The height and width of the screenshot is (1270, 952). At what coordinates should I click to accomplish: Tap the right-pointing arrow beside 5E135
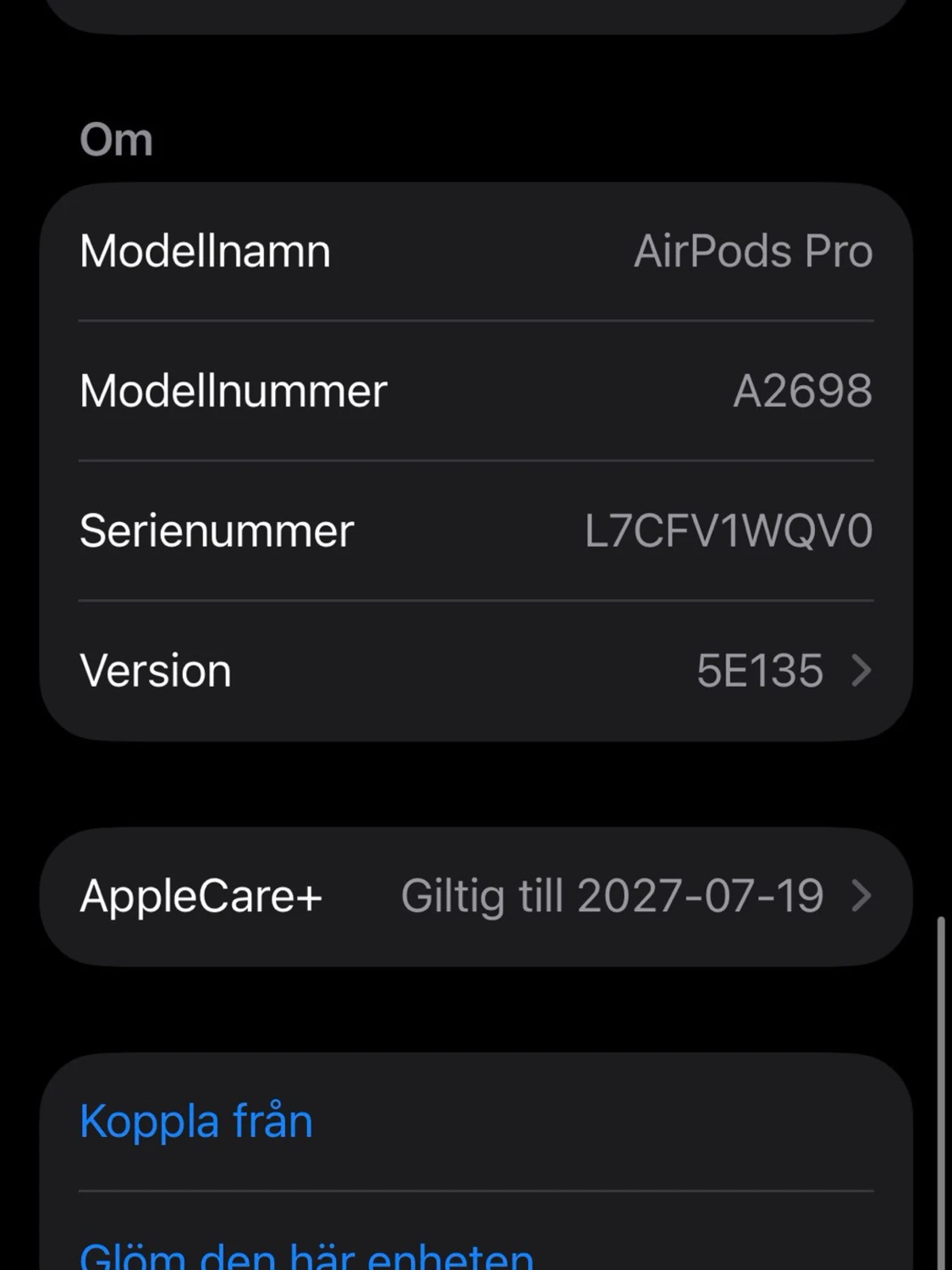861,671
